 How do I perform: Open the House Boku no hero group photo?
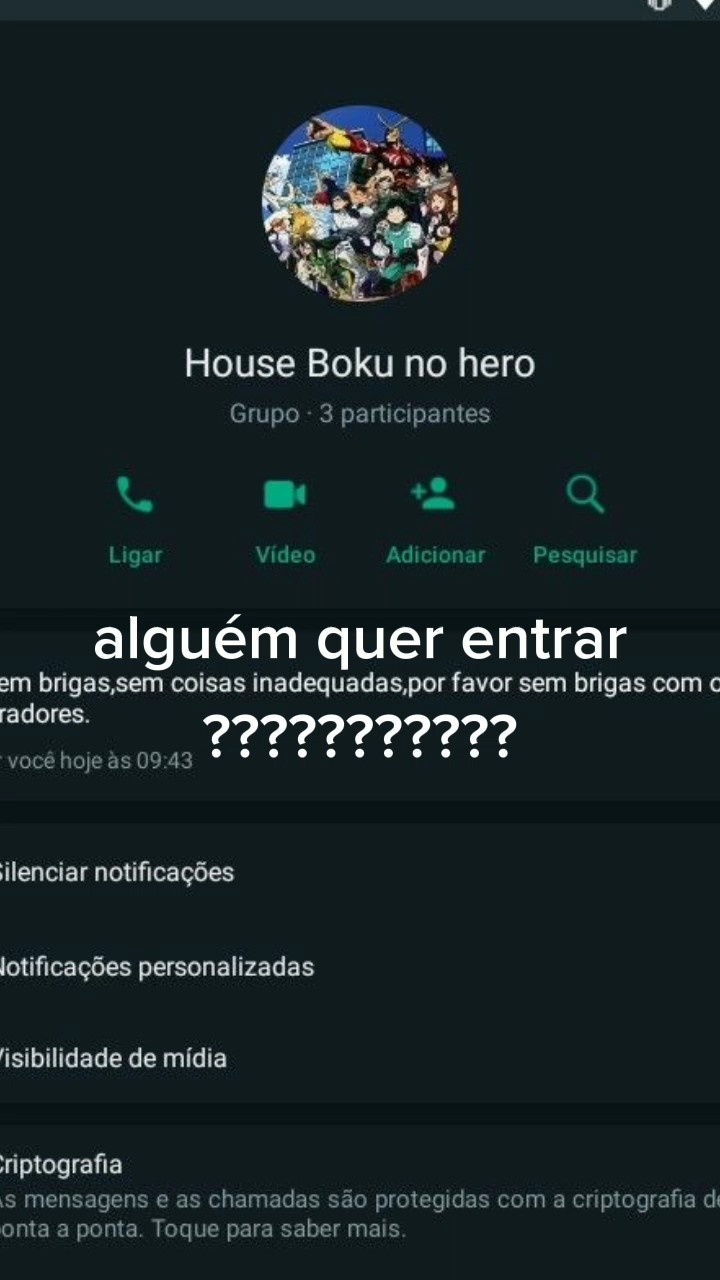pos(360,204)
